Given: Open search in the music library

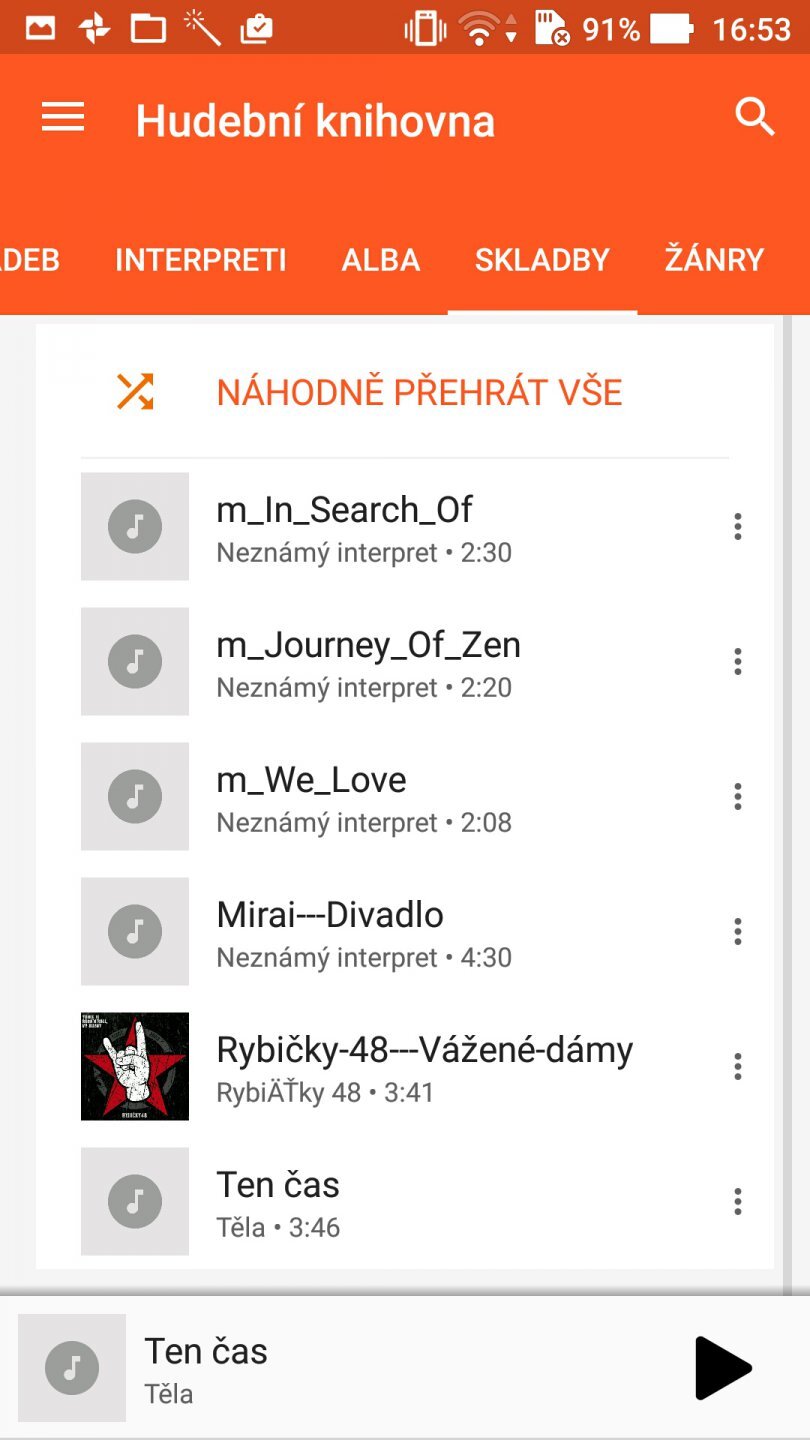Looking at the screenshot, I should 755,118.
